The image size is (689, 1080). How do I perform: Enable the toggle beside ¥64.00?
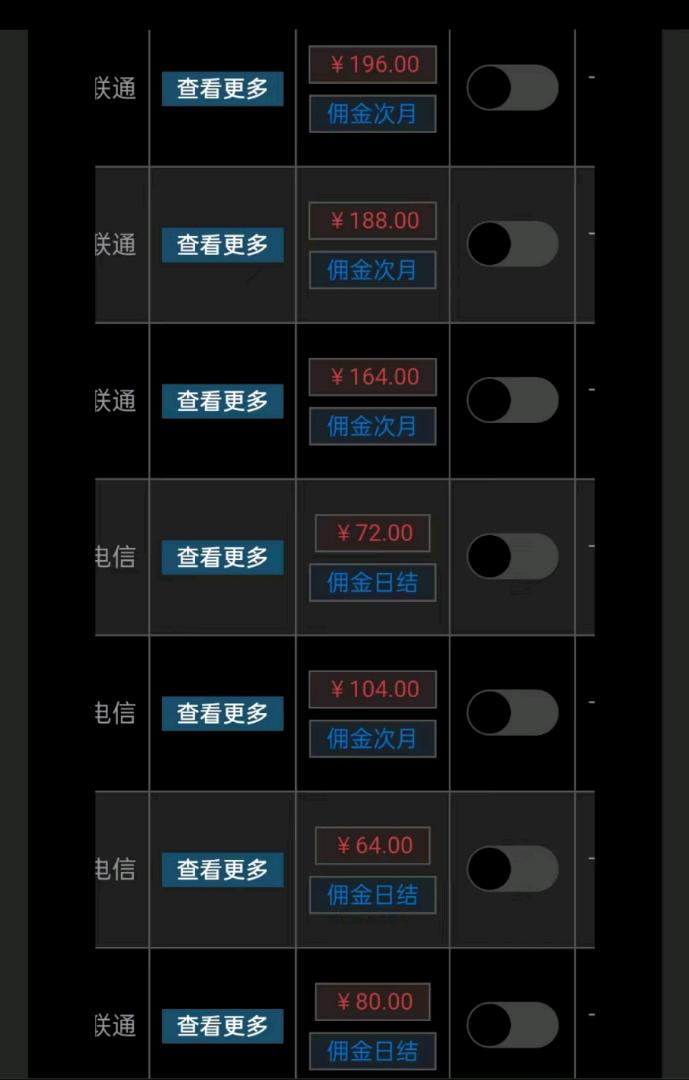pos(512,869)
